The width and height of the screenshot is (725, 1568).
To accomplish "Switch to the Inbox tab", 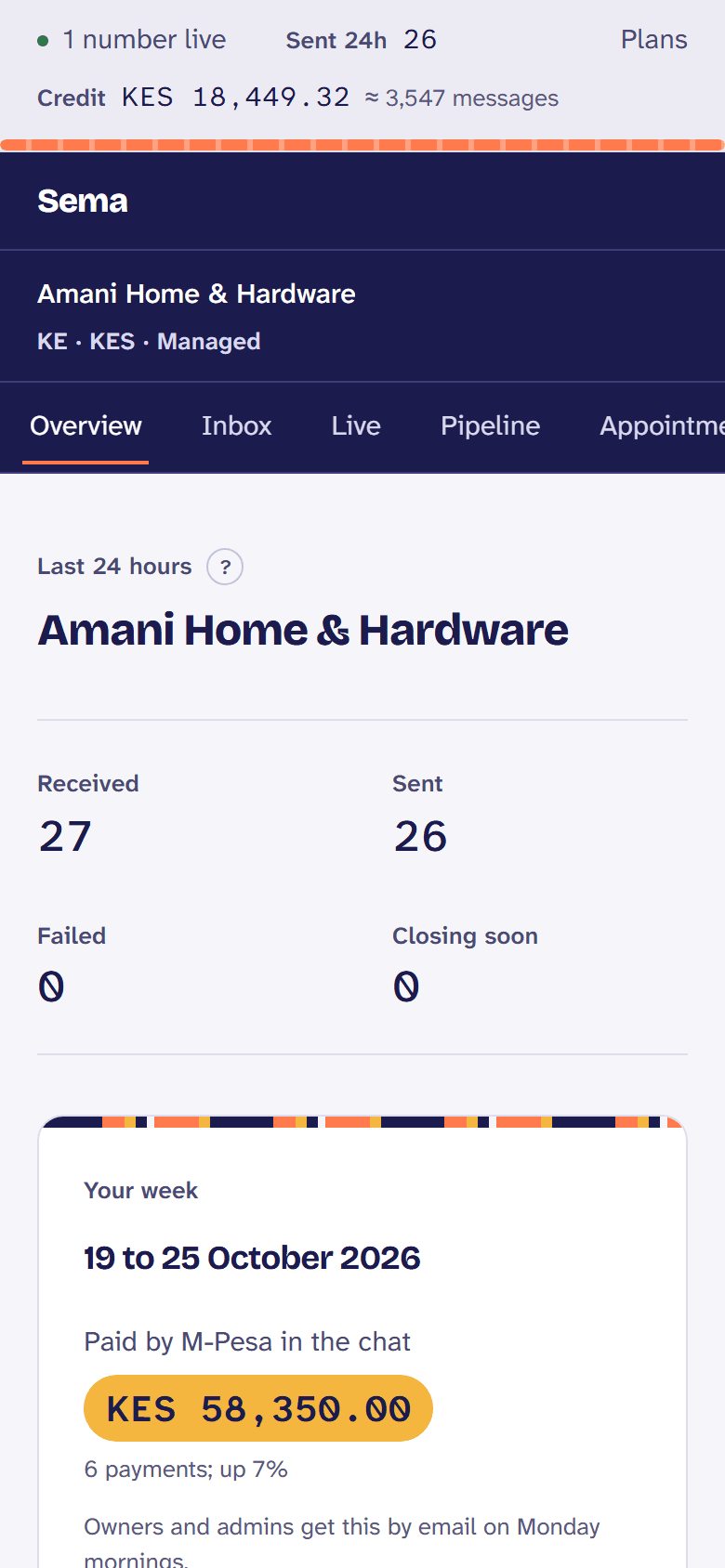I will pos(236,426).
